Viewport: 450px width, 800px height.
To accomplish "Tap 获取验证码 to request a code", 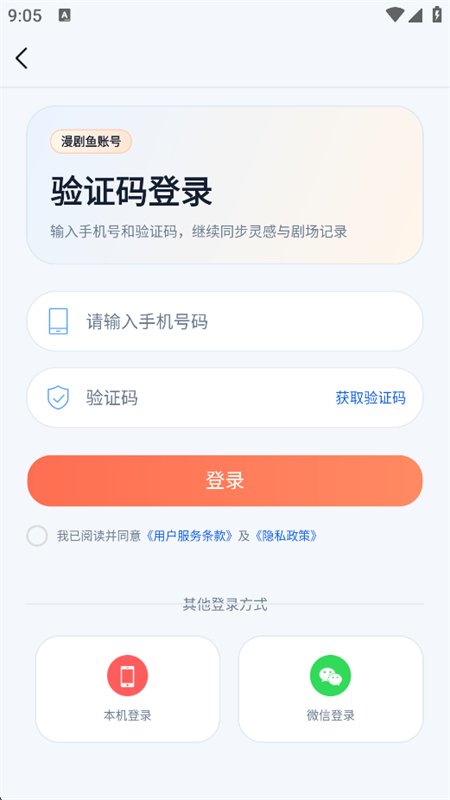I will point(370,398).
